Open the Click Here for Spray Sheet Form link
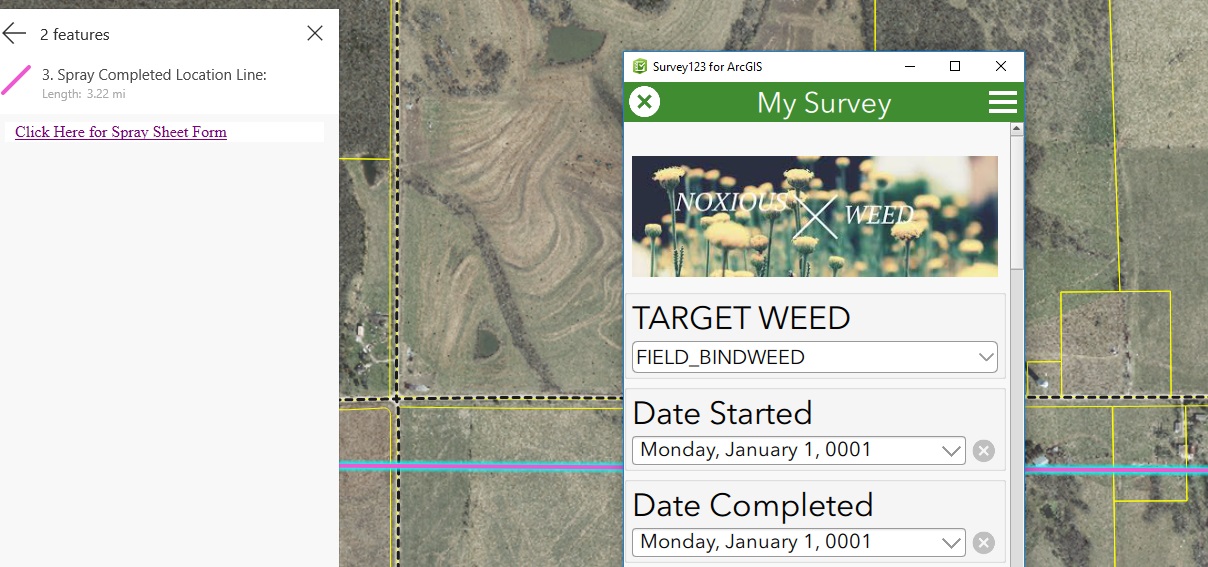The image size is (1208, 567). pos(121,132)
